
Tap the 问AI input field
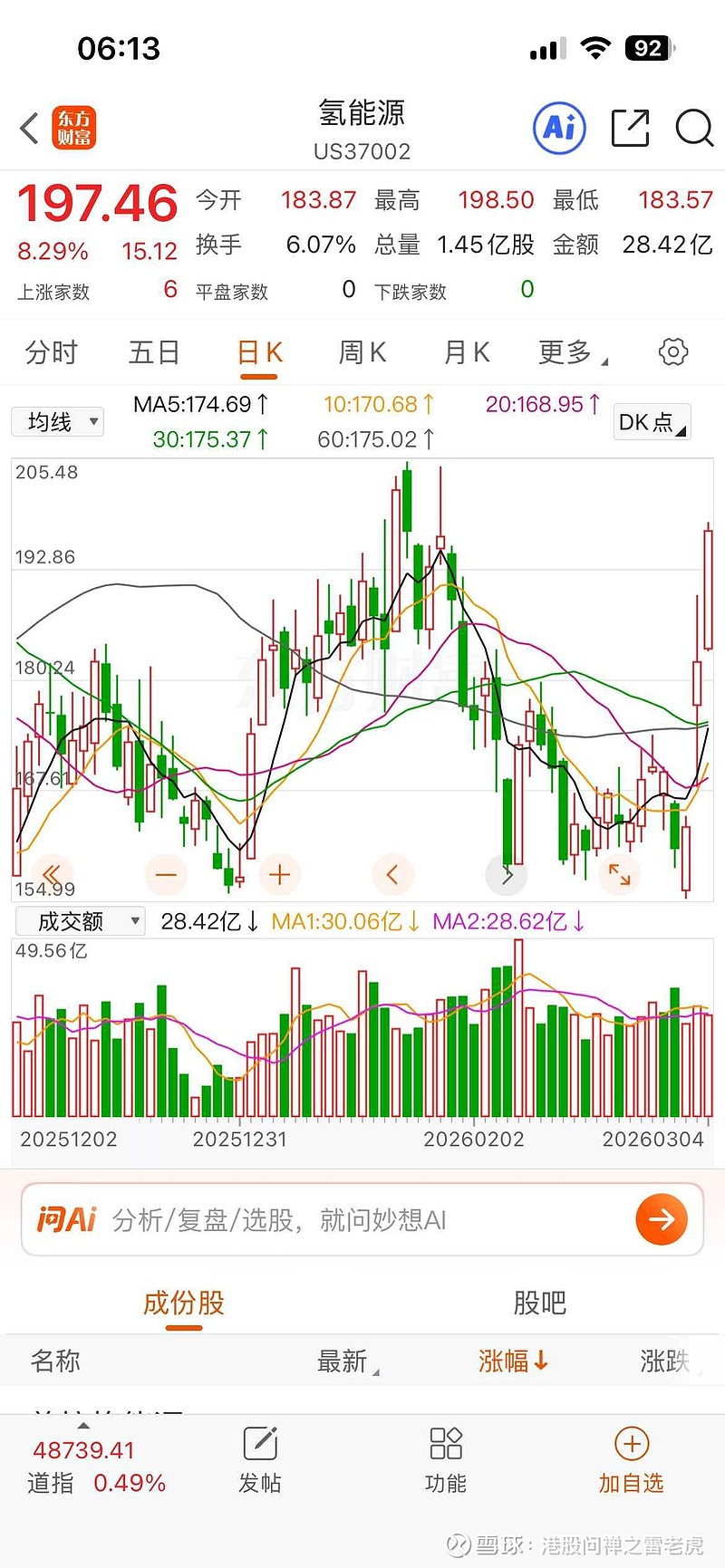(362, 1220)
